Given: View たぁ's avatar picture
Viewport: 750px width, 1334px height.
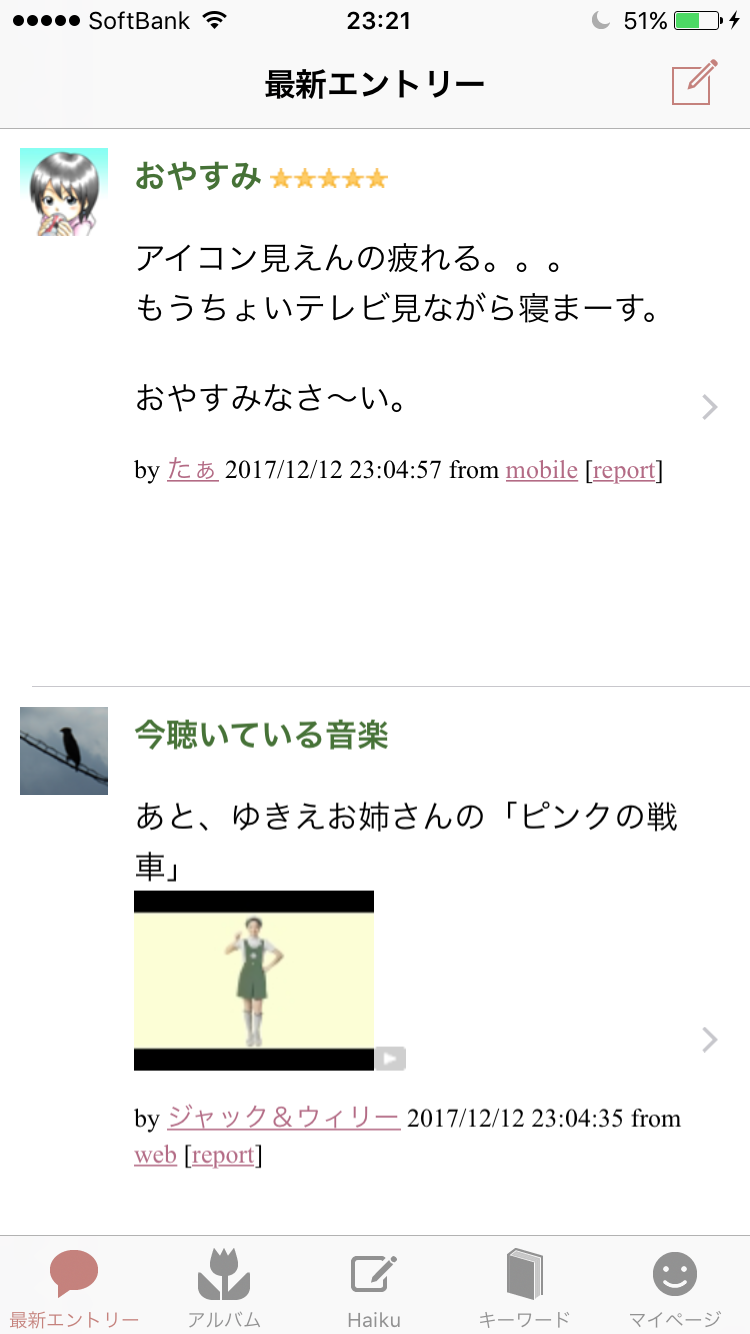Looking at the screenshot, I should click(x=64, y=192).
